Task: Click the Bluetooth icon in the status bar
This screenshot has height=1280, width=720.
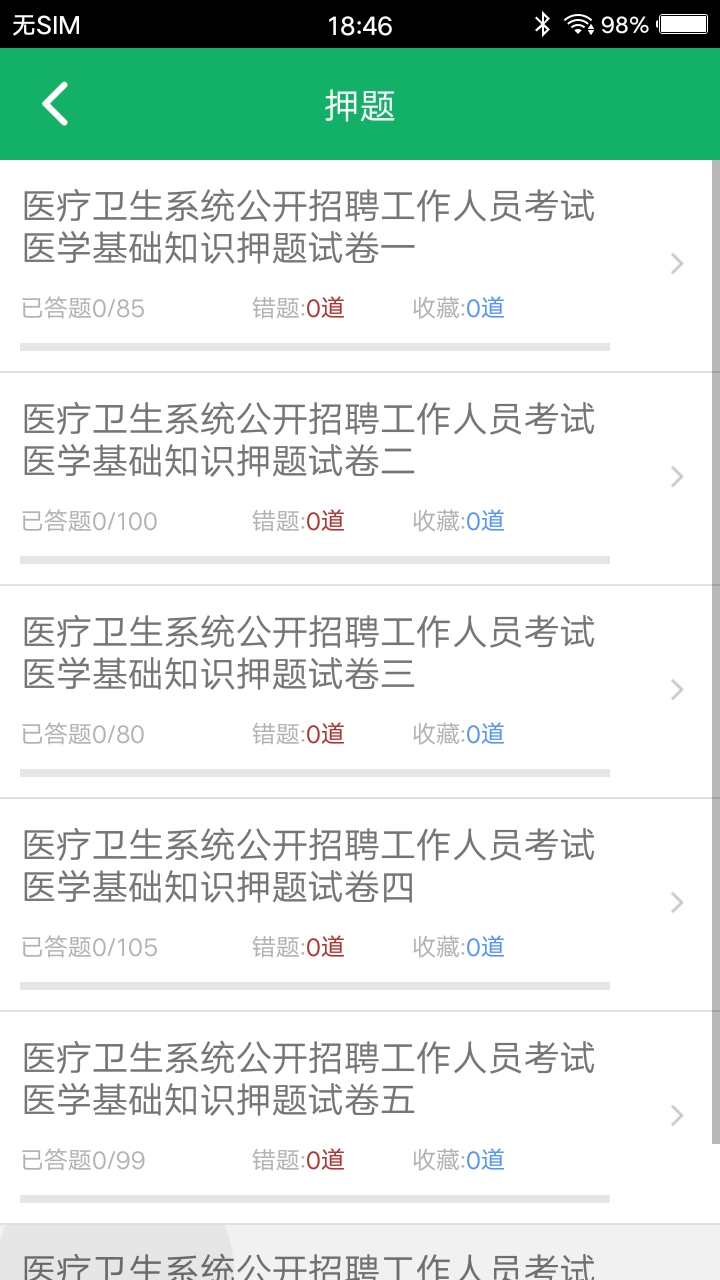Action: [x=543, y=23]
